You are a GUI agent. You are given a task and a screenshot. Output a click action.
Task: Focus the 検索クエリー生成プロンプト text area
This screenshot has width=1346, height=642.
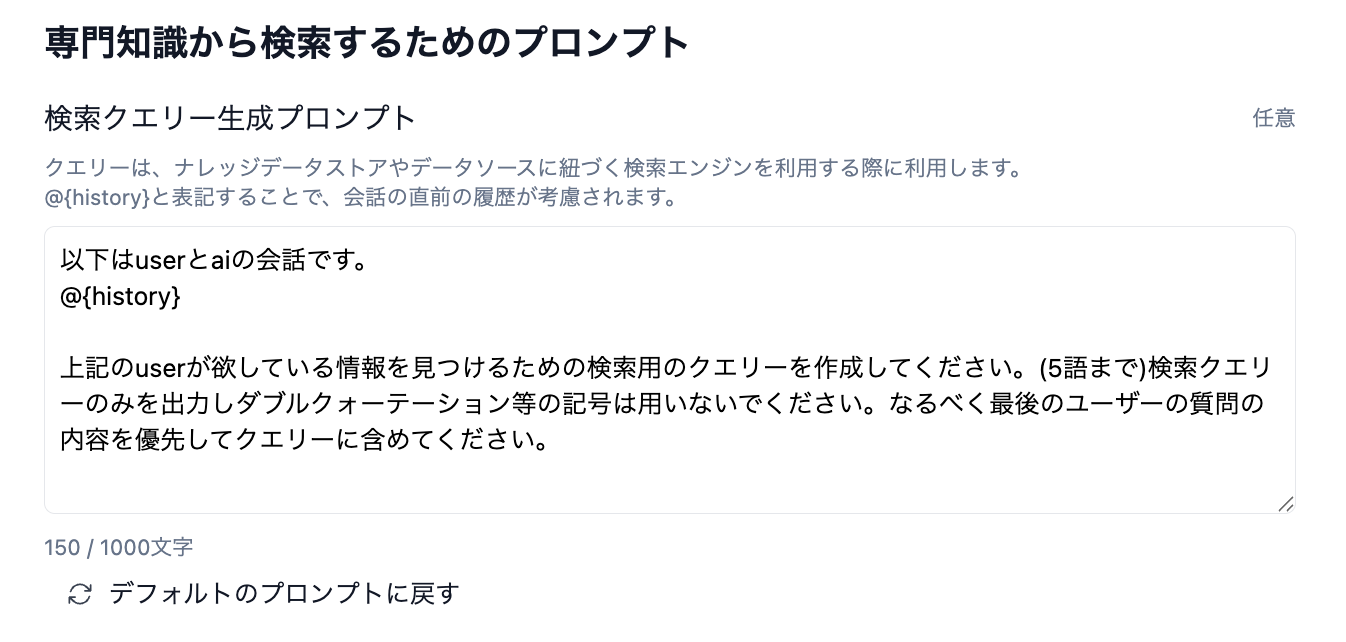tap(669, 370)
